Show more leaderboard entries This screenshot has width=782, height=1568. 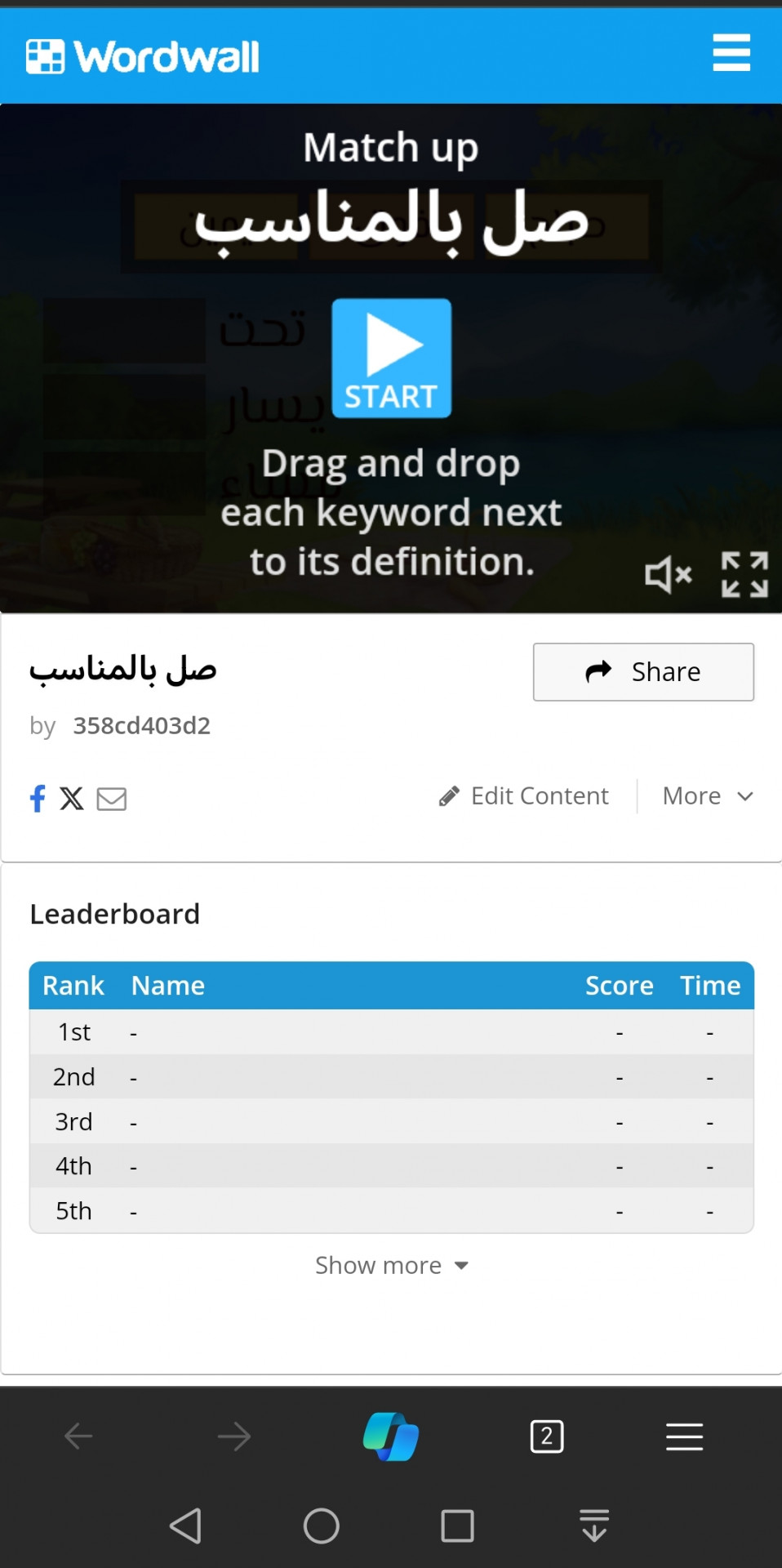click(x=392, y=1265)
